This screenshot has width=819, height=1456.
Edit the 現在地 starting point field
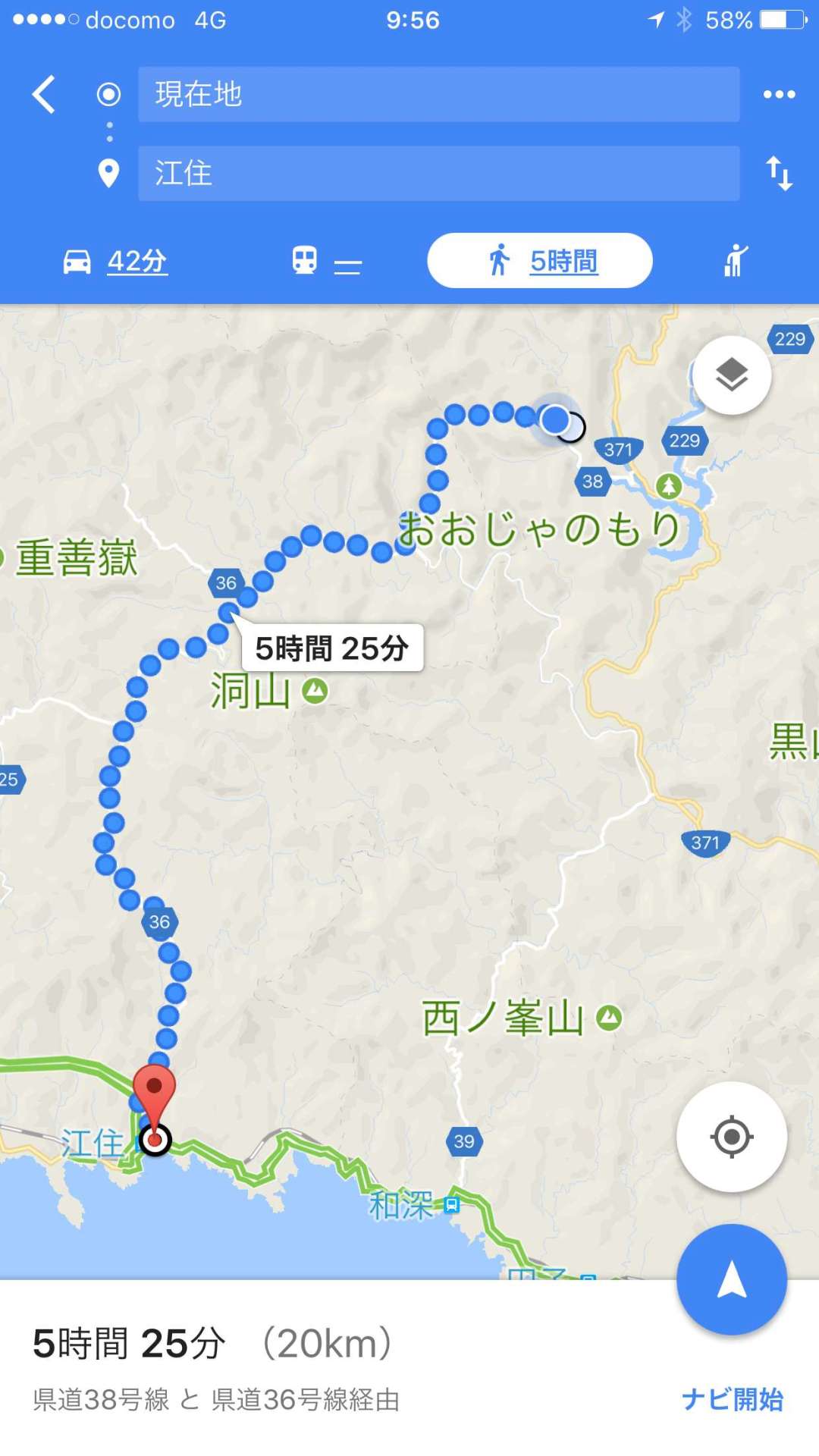(x=438, y=95)
